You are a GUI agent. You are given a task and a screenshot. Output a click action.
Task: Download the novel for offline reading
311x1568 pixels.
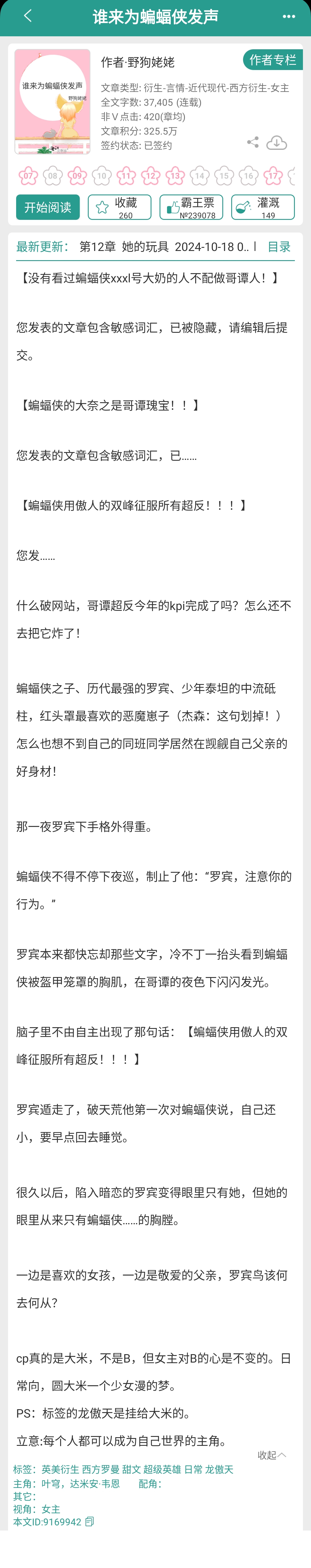click(277, 142)
